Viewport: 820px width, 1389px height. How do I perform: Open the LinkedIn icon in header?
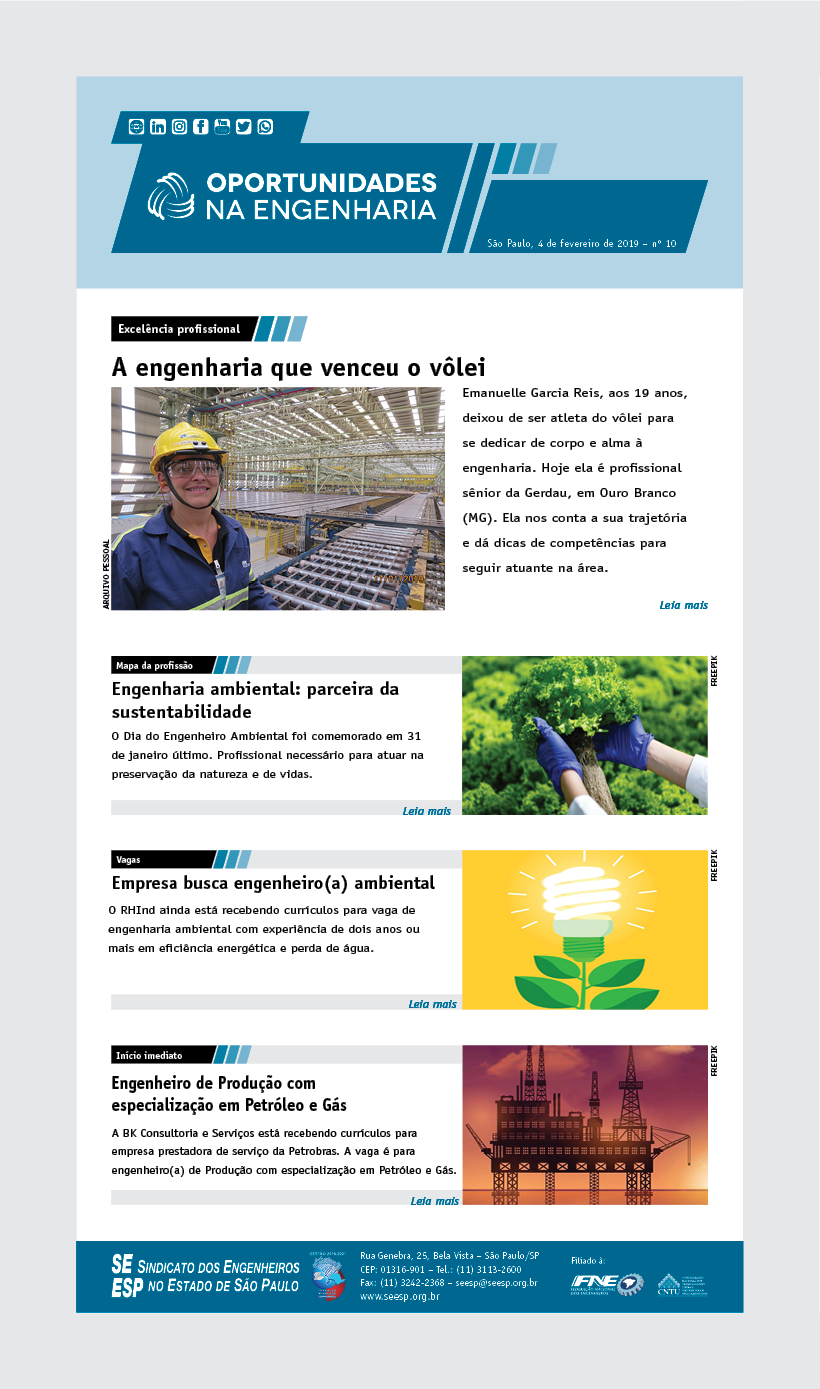pyautogui.click(x=158, y=127)
